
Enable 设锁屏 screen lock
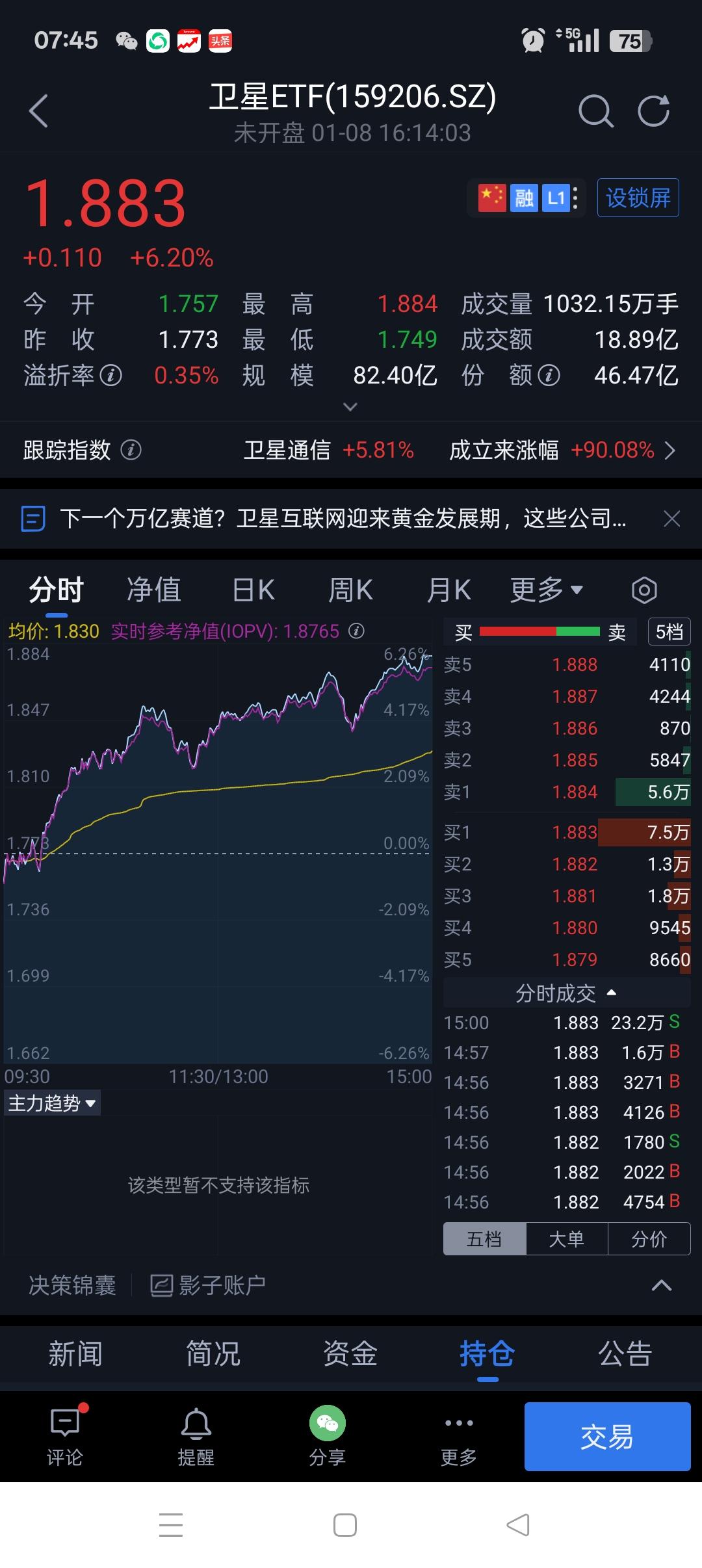coord(637,198)
